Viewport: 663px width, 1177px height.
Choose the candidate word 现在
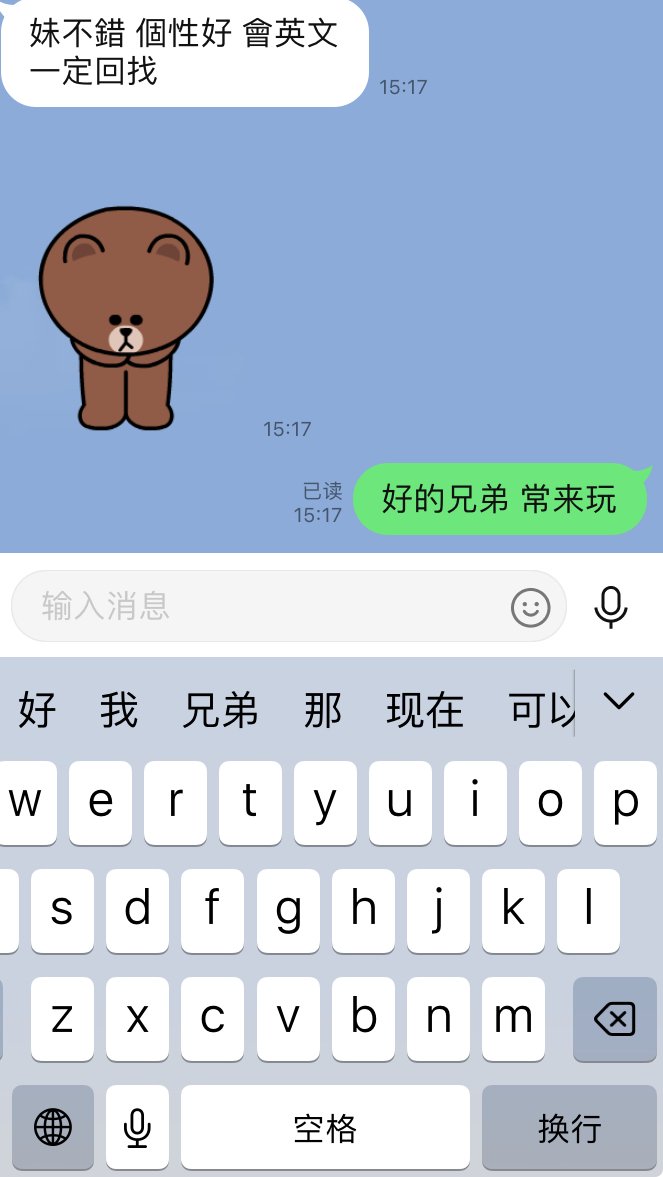tap(425, 711)
